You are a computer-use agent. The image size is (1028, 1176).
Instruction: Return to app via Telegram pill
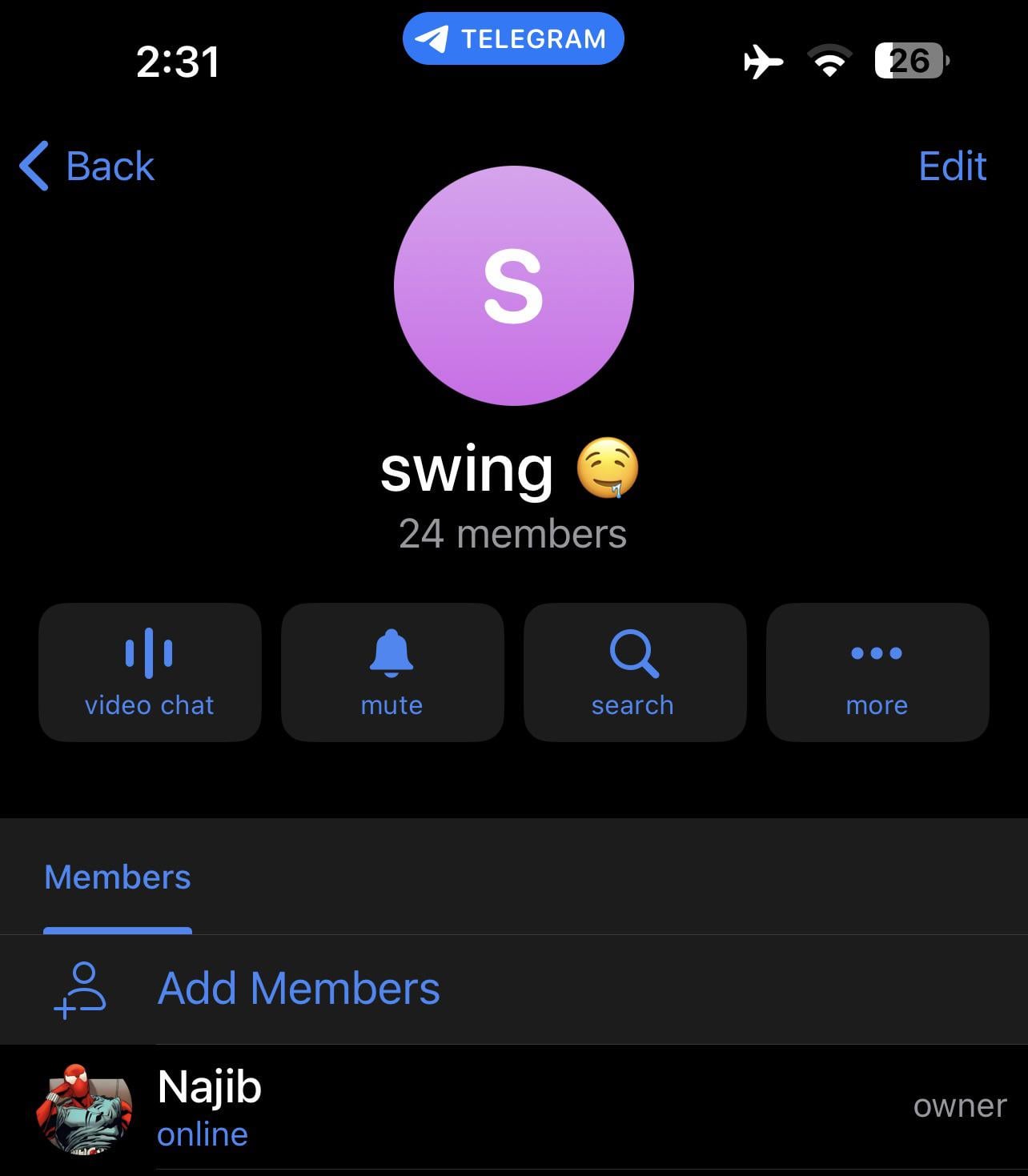[x=513, y=38]
